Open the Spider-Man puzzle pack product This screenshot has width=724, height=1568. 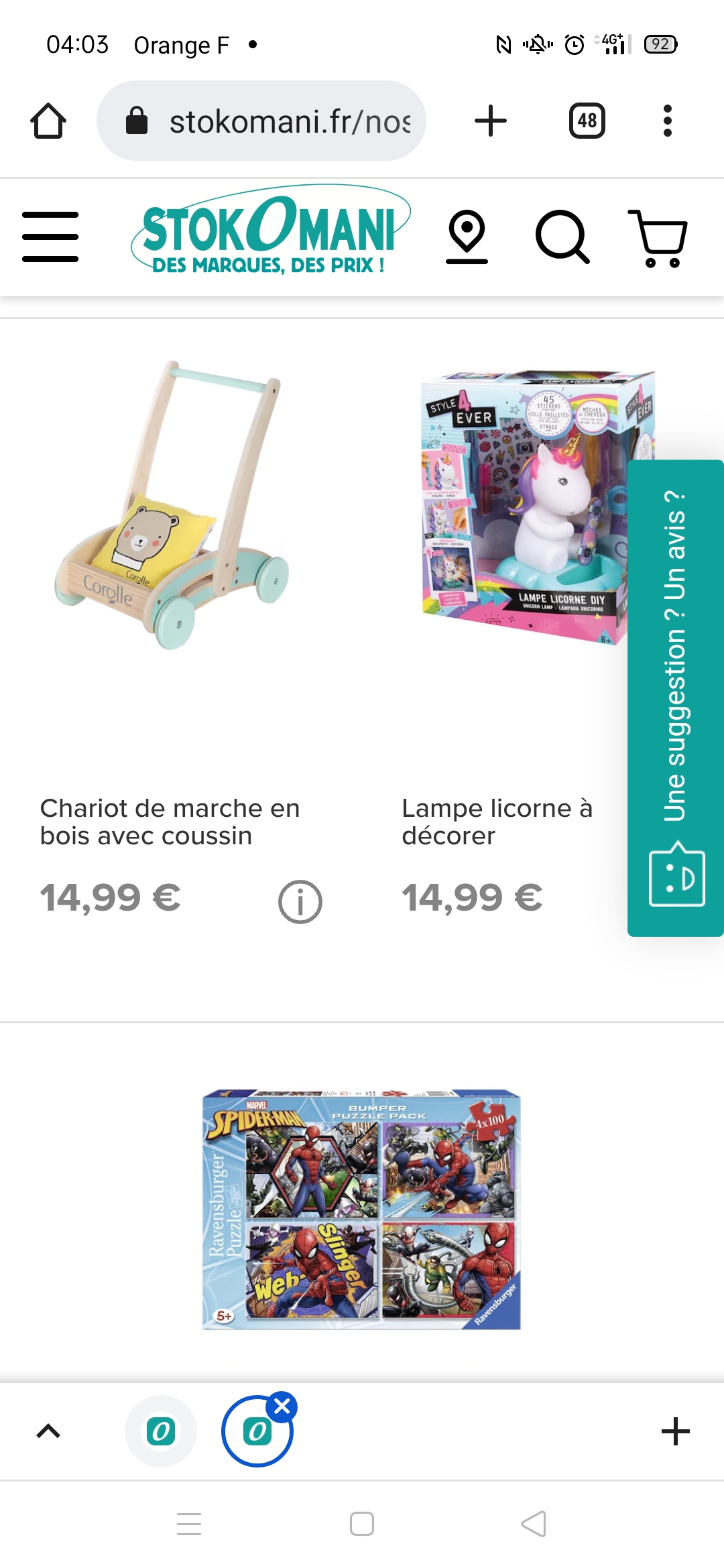pos(361,1209)
